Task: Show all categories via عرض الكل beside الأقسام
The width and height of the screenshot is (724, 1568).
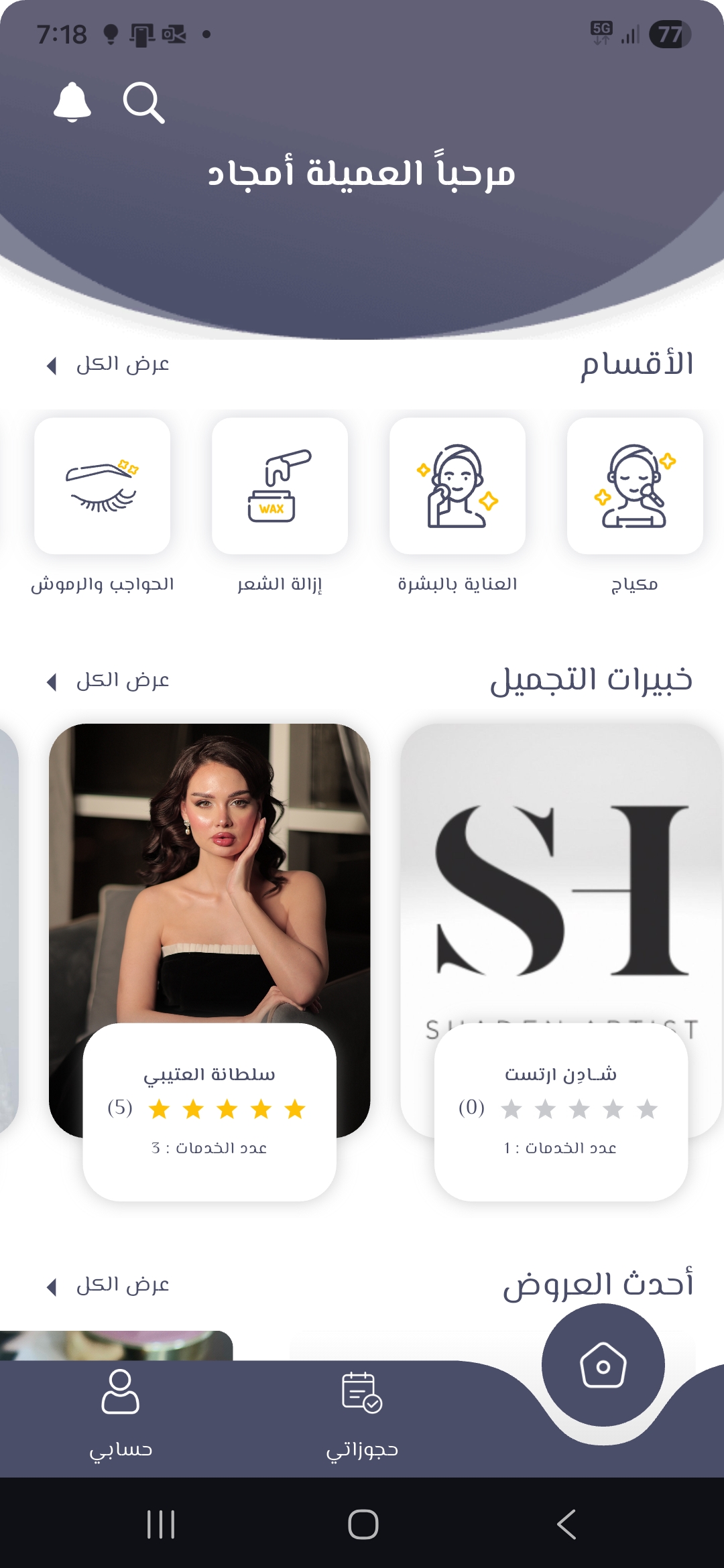Action: pos(109,364)
